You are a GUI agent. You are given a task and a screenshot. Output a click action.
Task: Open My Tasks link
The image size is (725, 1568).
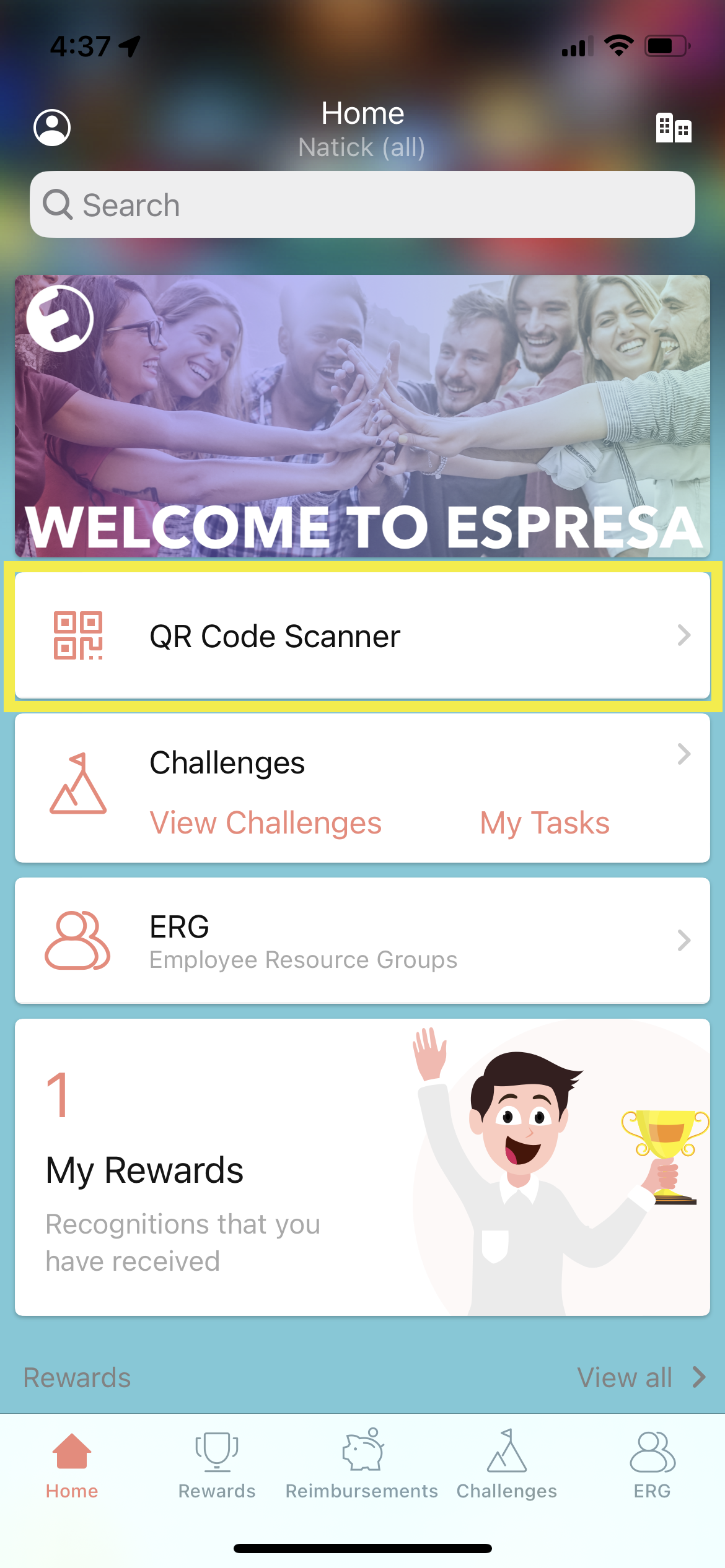point(545,823)
